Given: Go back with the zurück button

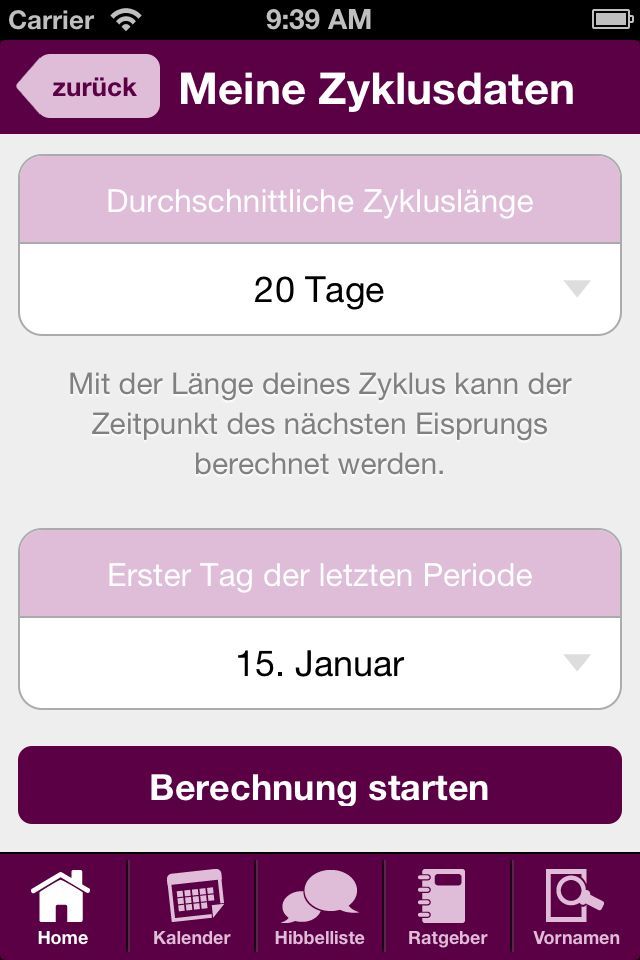Looking at the screenshot, I should tap(90, 87).
